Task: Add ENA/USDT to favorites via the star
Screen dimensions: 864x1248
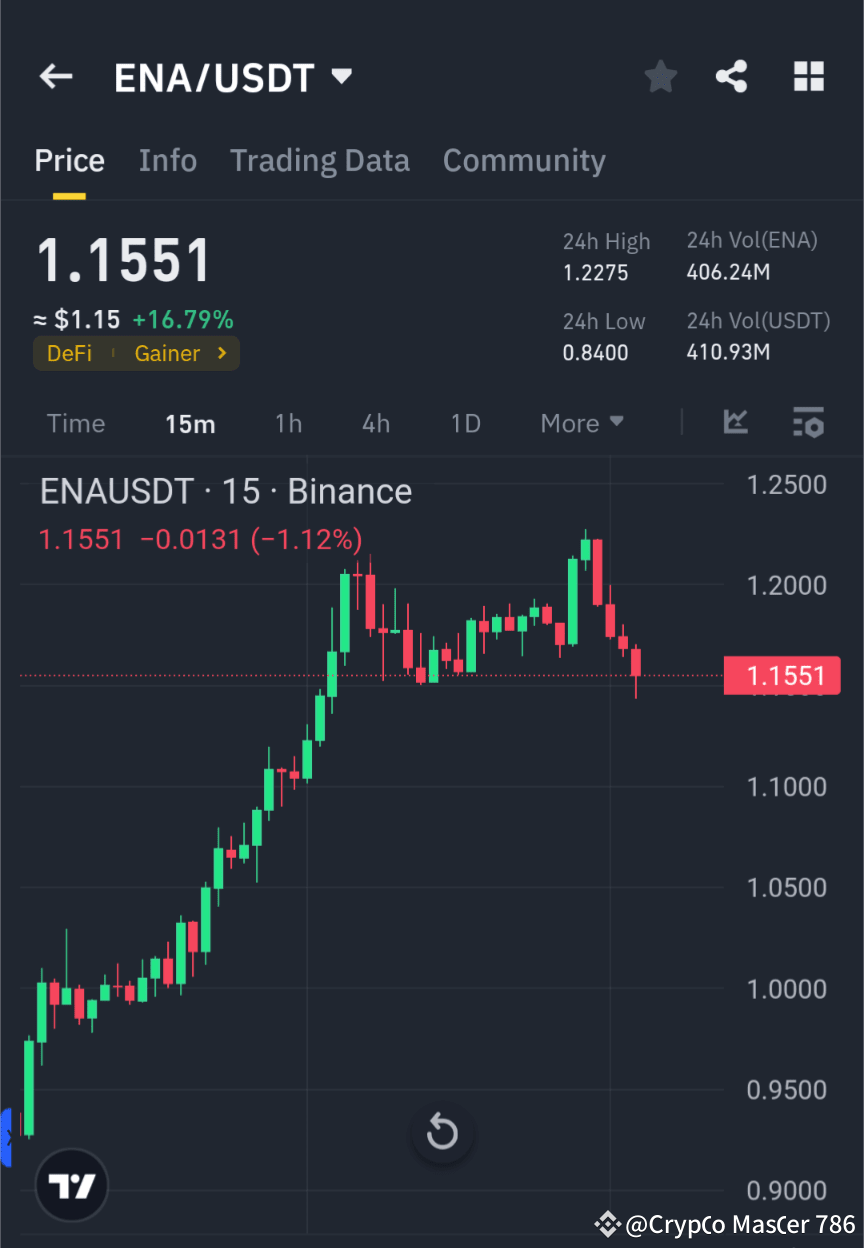Action: pos(660,76)
